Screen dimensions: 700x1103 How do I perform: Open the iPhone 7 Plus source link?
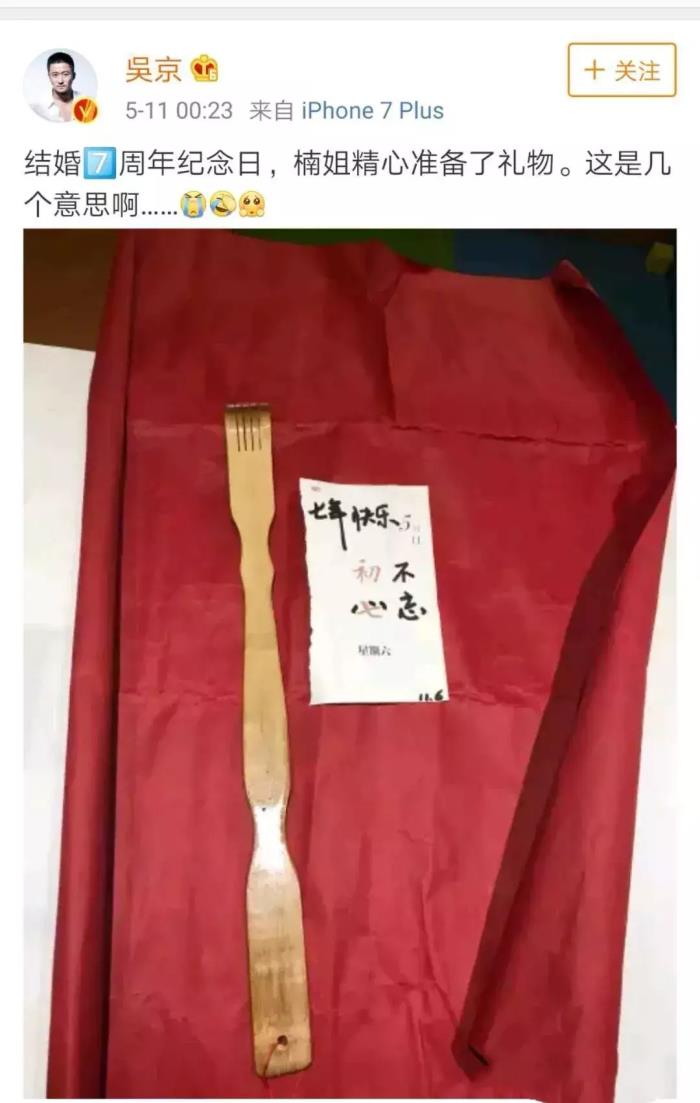[x=372, y=111]
